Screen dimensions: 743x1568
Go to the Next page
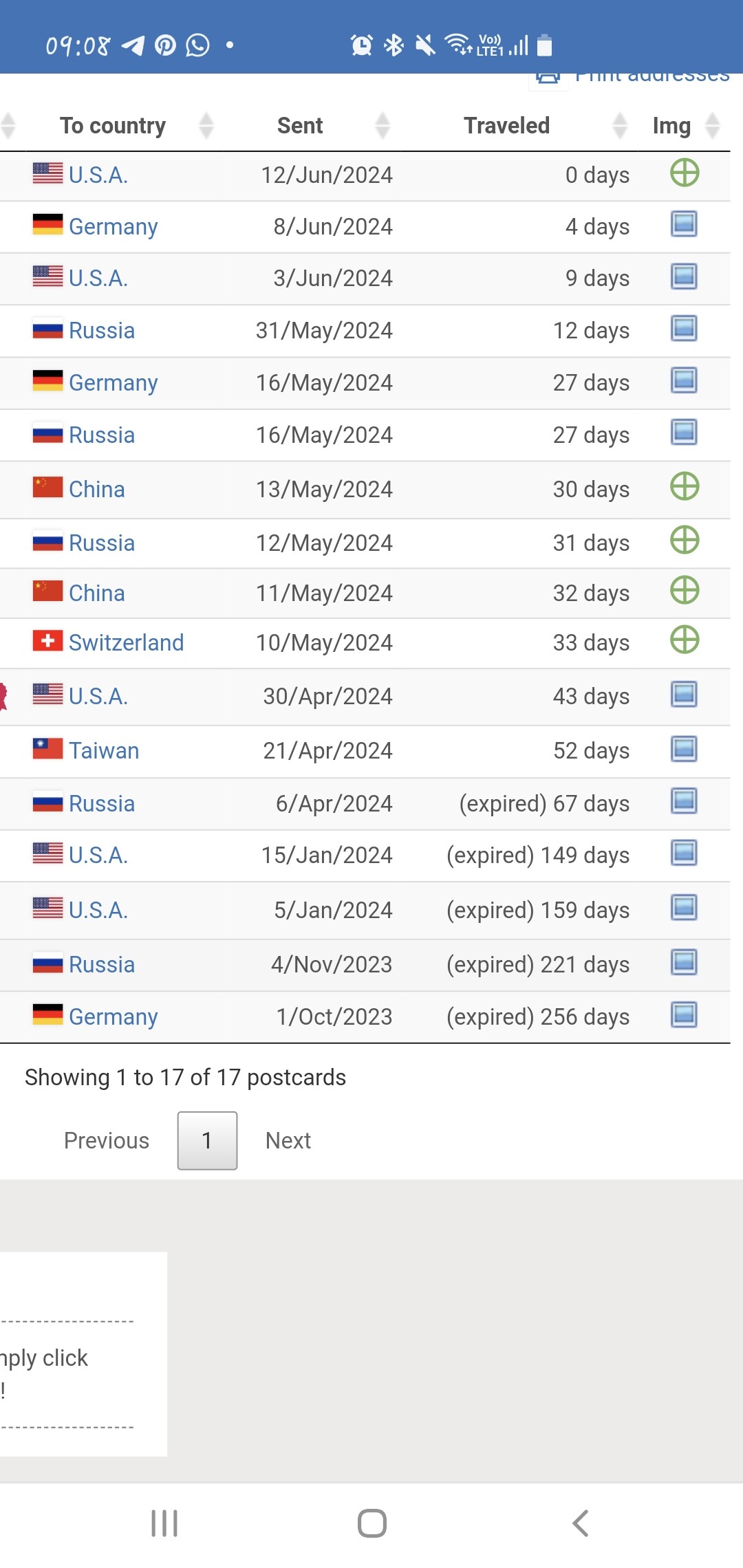pos(288,1140)
